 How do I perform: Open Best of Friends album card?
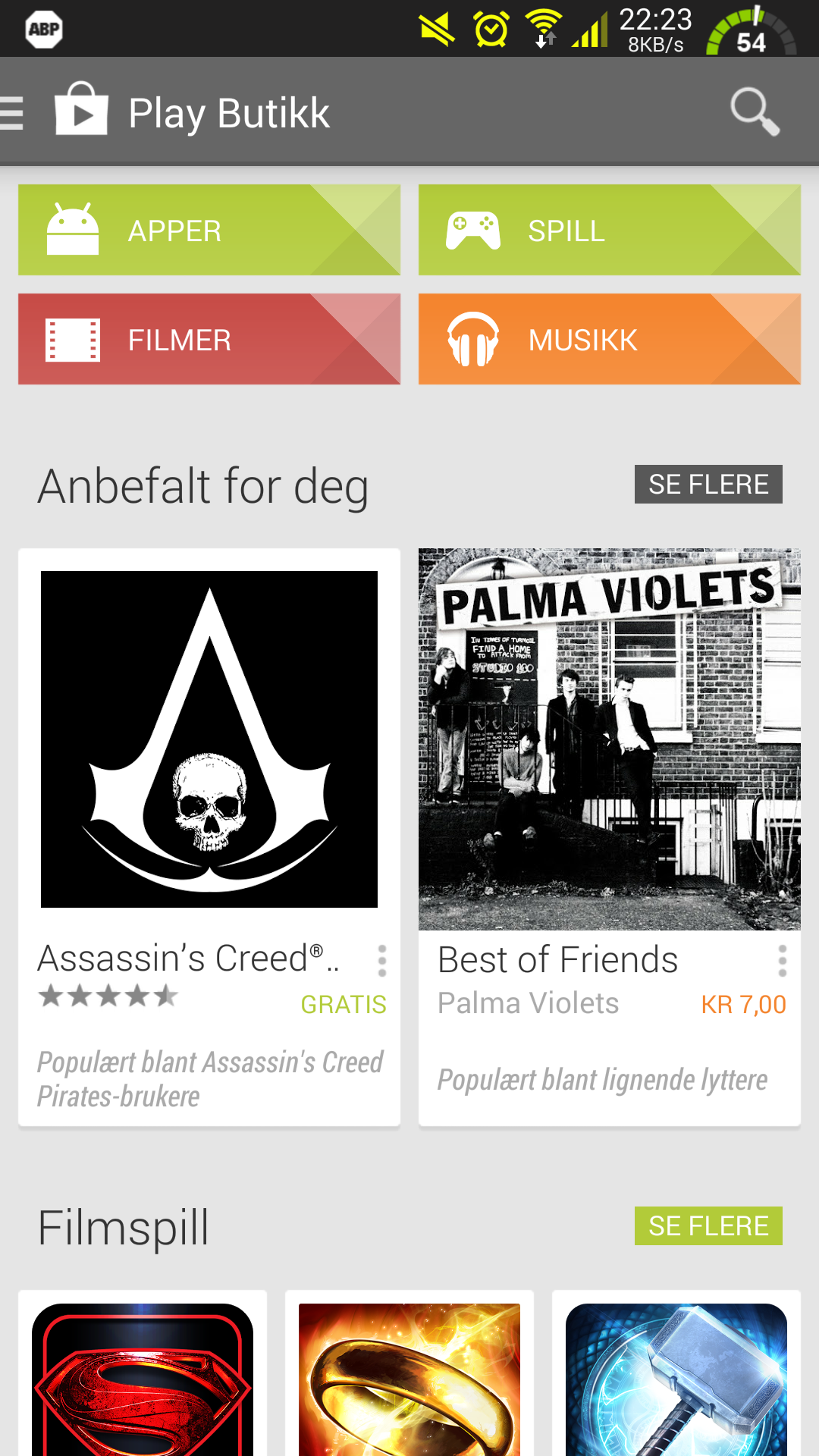point(610,837)
